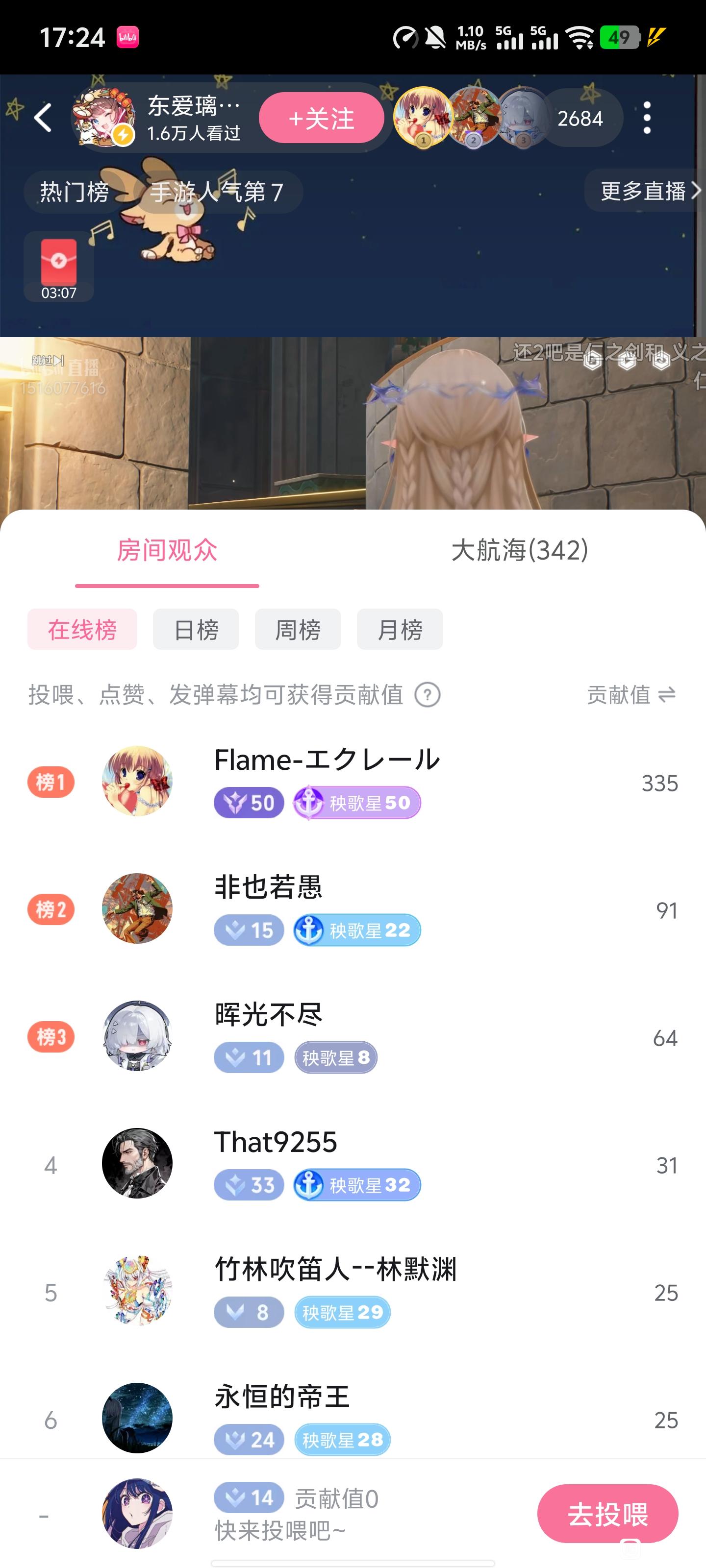View the 月榜 monthly ranking
Viewport: 706px width, 1568px height.
399,629
